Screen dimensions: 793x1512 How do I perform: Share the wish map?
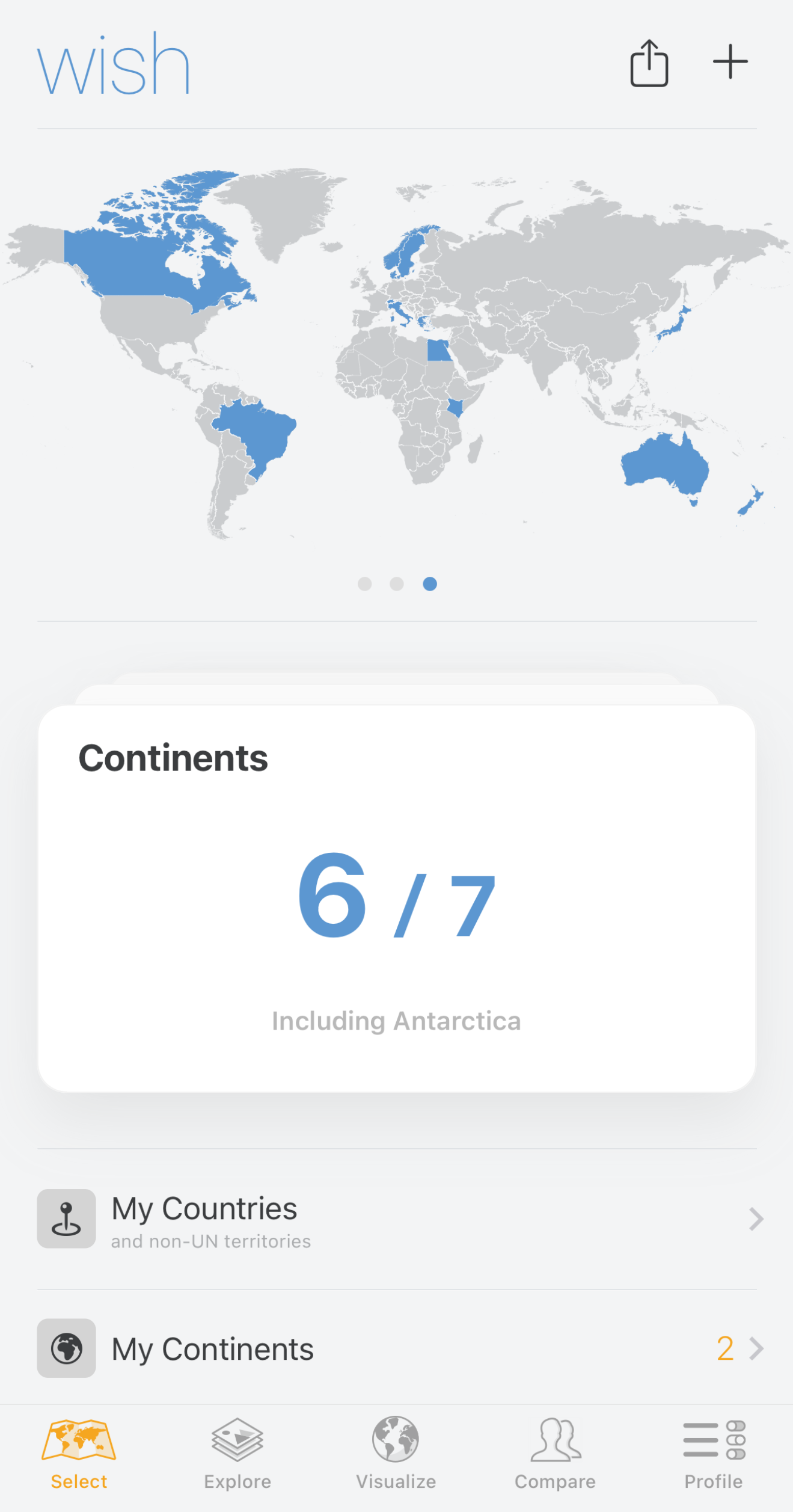tap(649, 63)
